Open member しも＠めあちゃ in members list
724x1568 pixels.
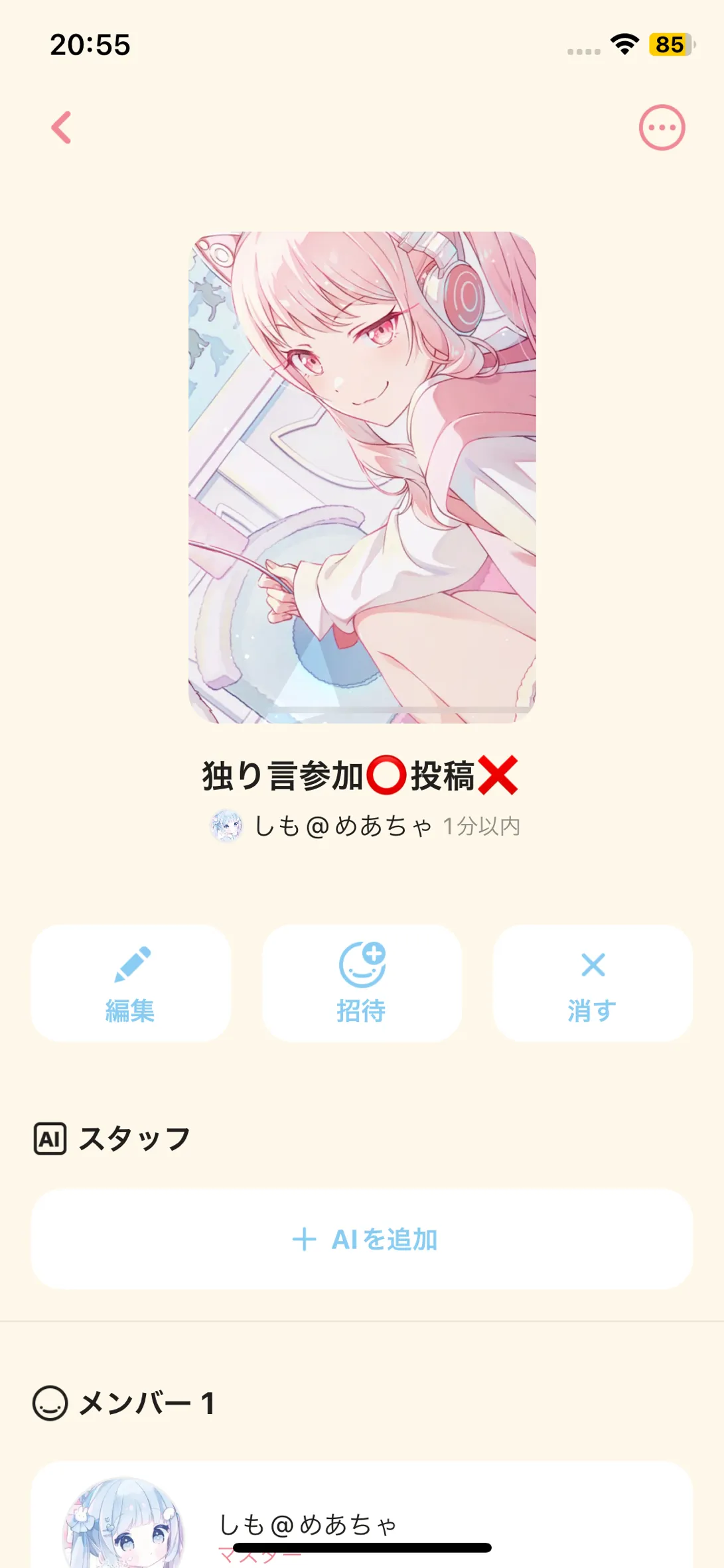362,1519
